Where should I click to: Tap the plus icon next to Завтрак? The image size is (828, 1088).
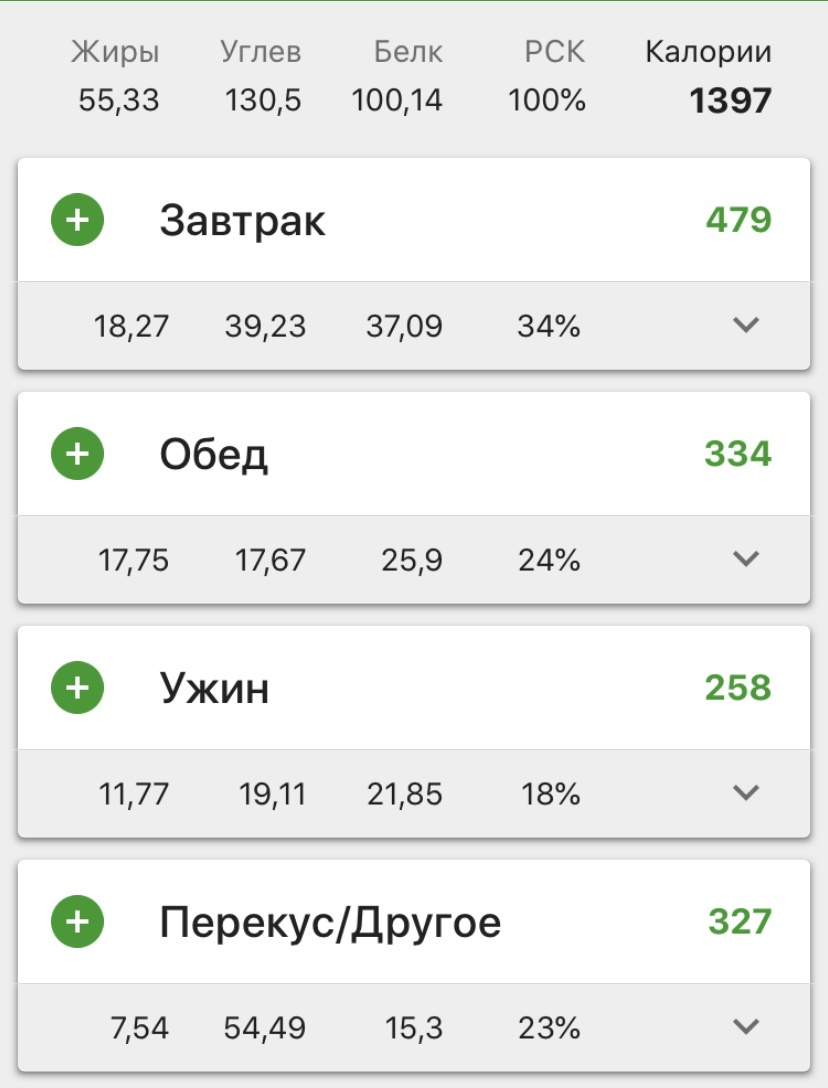[76, 220]
